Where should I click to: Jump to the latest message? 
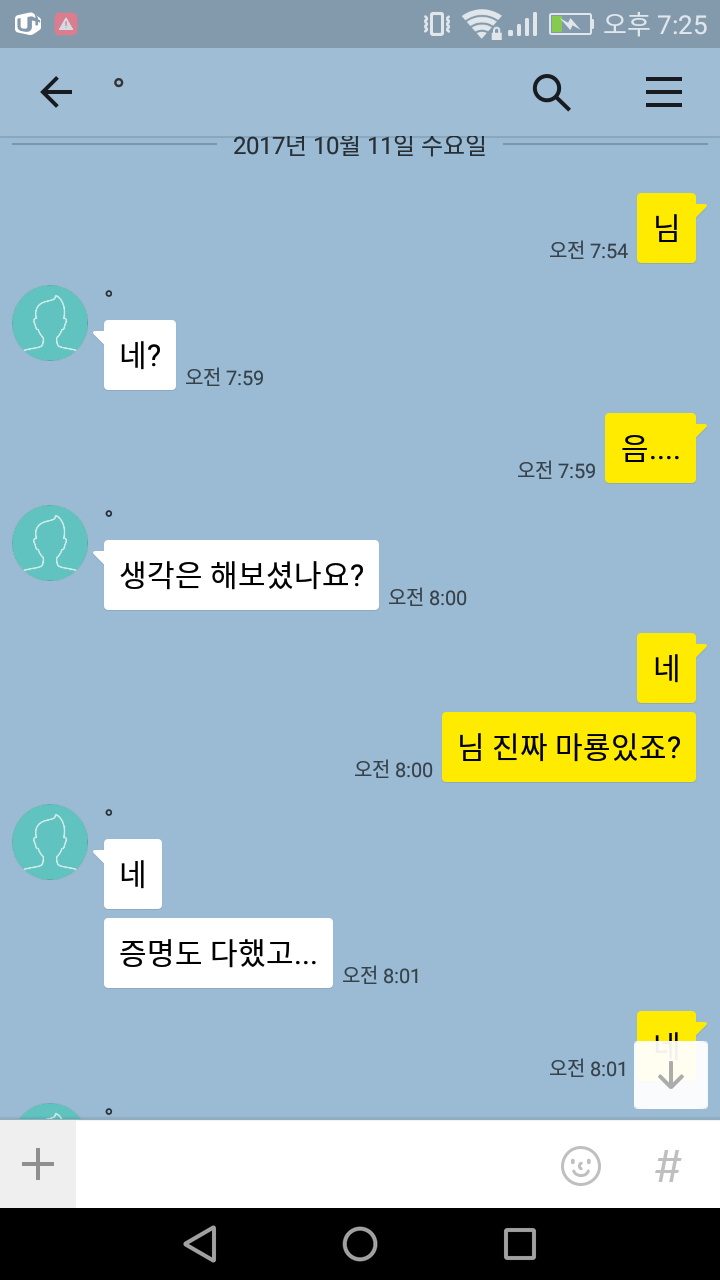(x=670, y=1075)
